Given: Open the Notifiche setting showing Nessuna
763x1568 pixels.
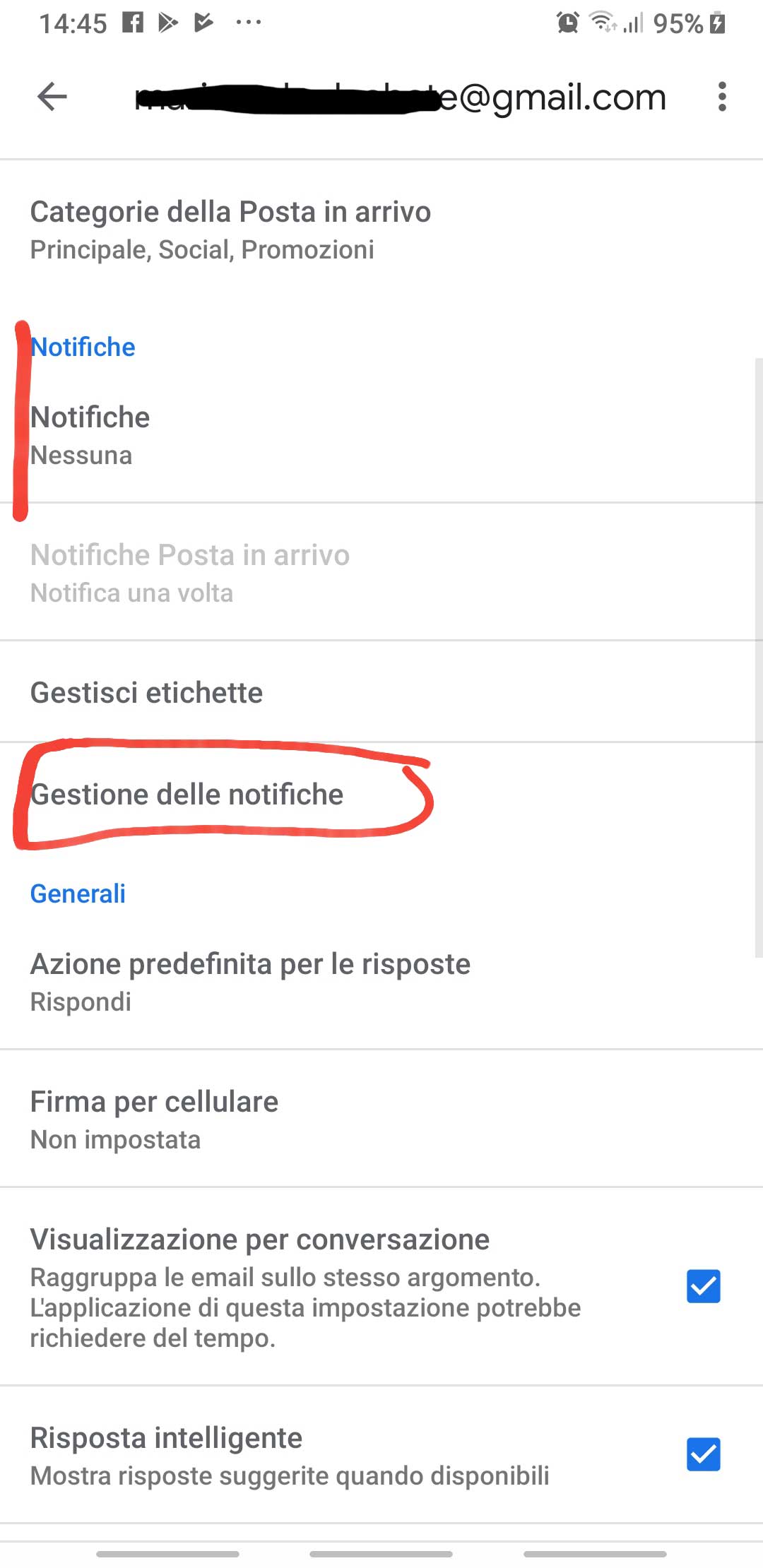Looking at the screenshot, I should coord(90,435).
